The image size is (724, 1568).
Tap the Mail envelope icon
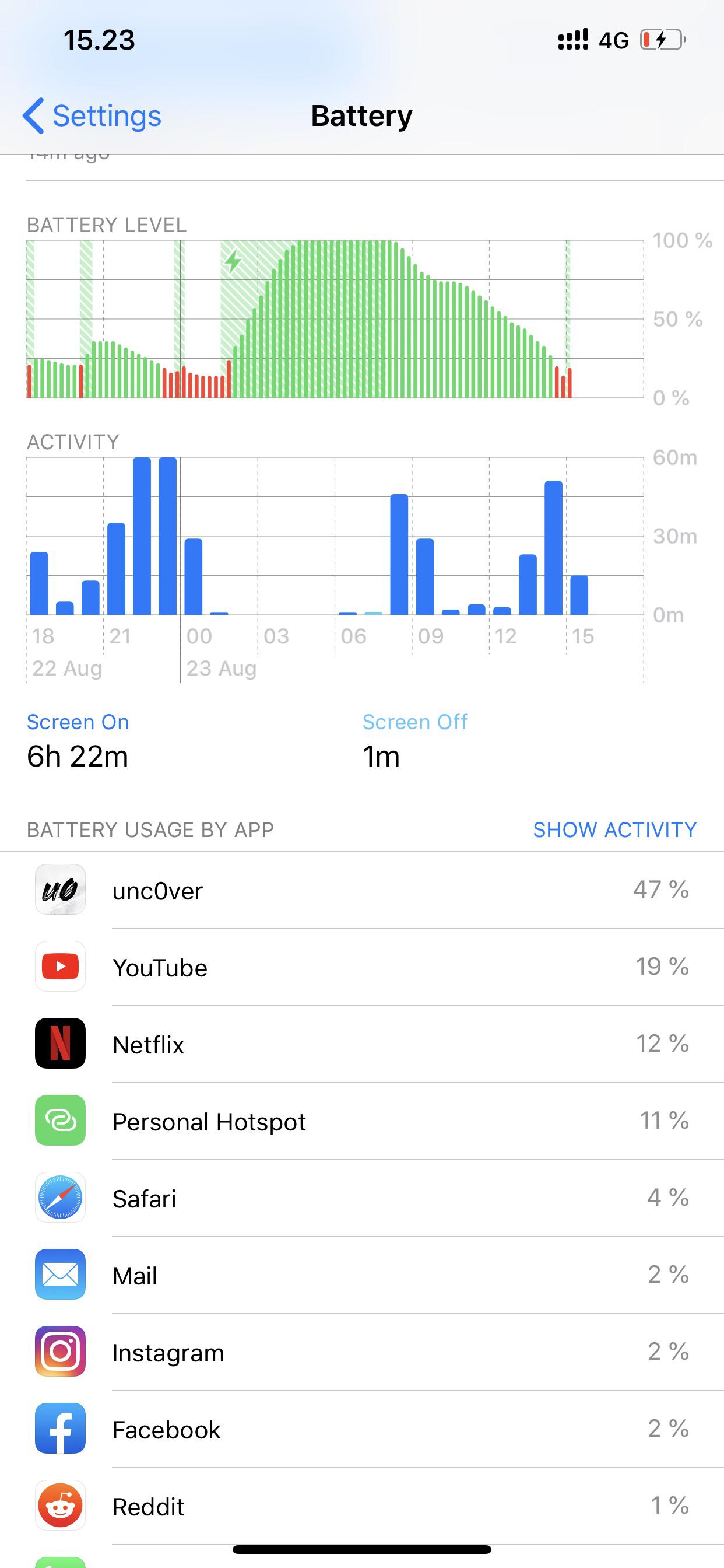click(x=59, y=1276)
